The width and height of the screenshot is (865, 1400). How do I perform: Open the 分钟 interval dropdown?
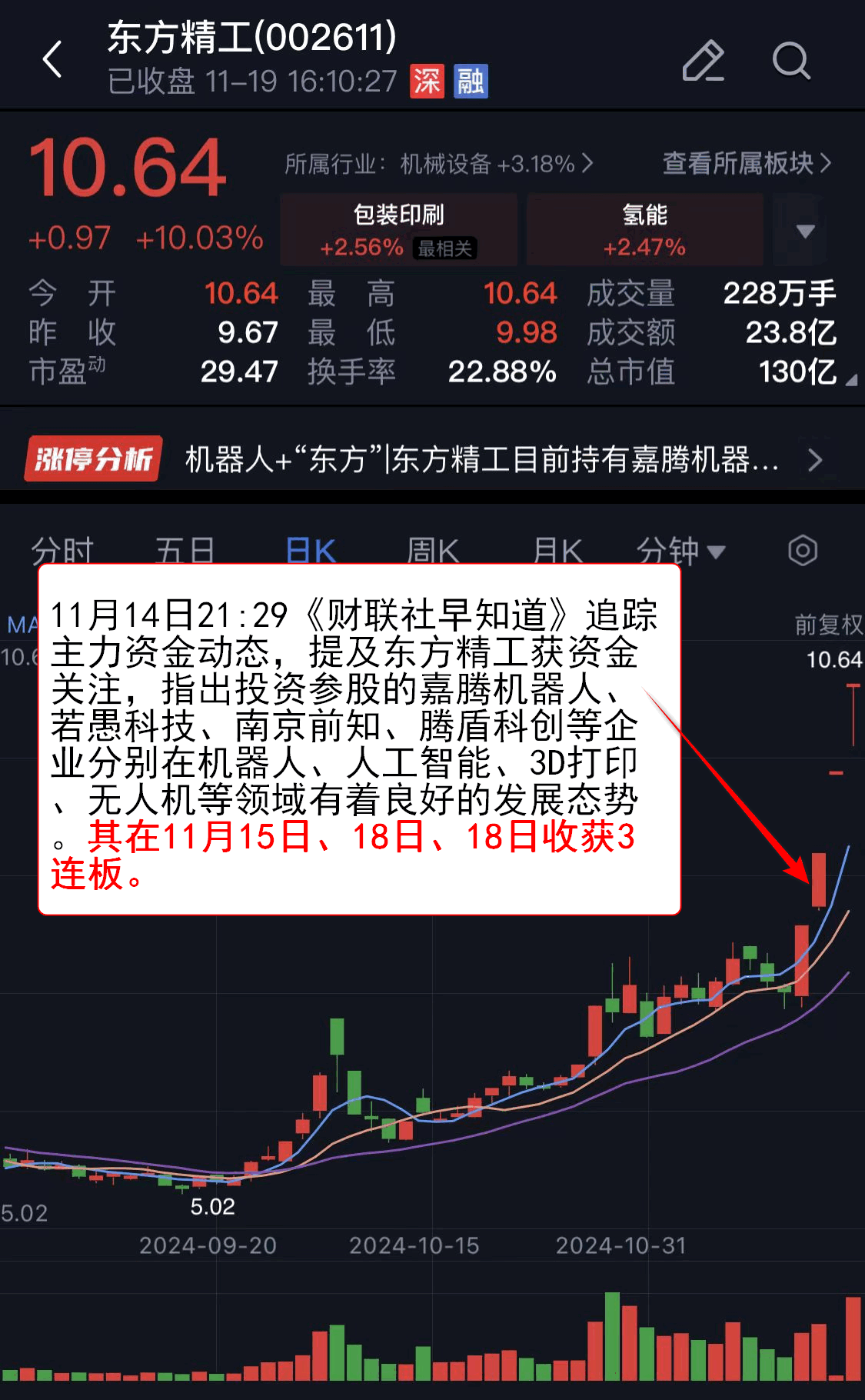(x=680, y=551)
